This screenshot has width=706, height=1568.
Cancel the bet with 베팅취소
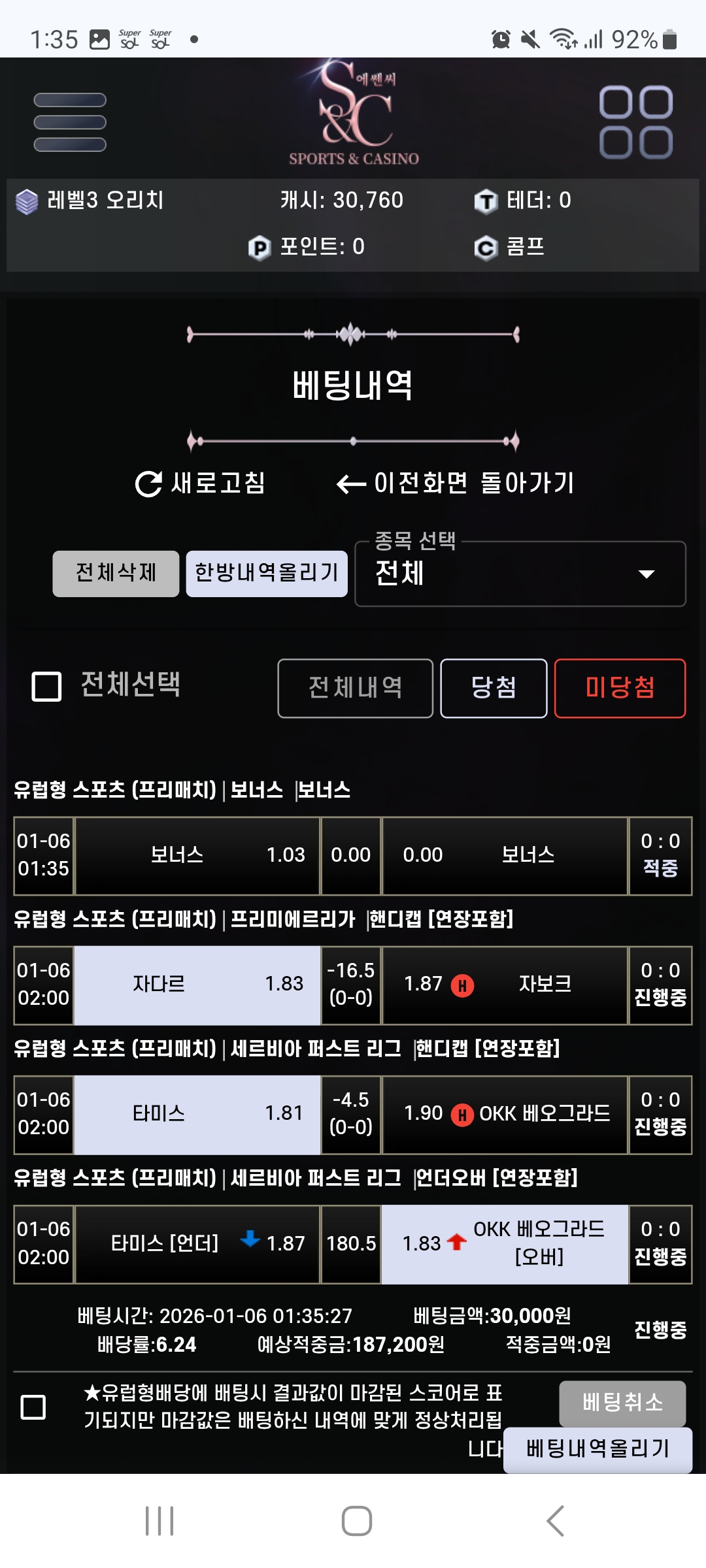622,1402
